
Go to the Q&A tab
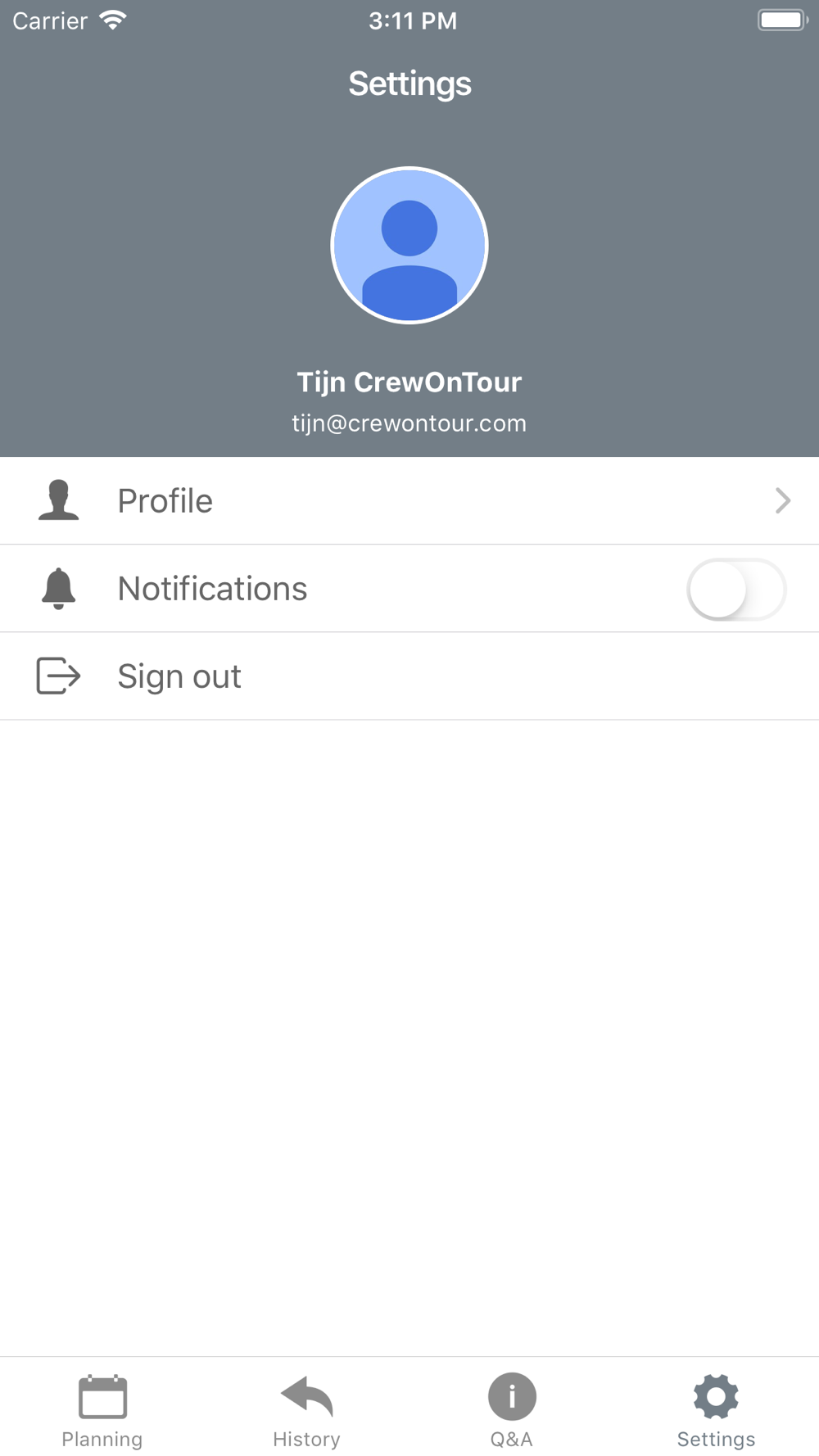512,1411
